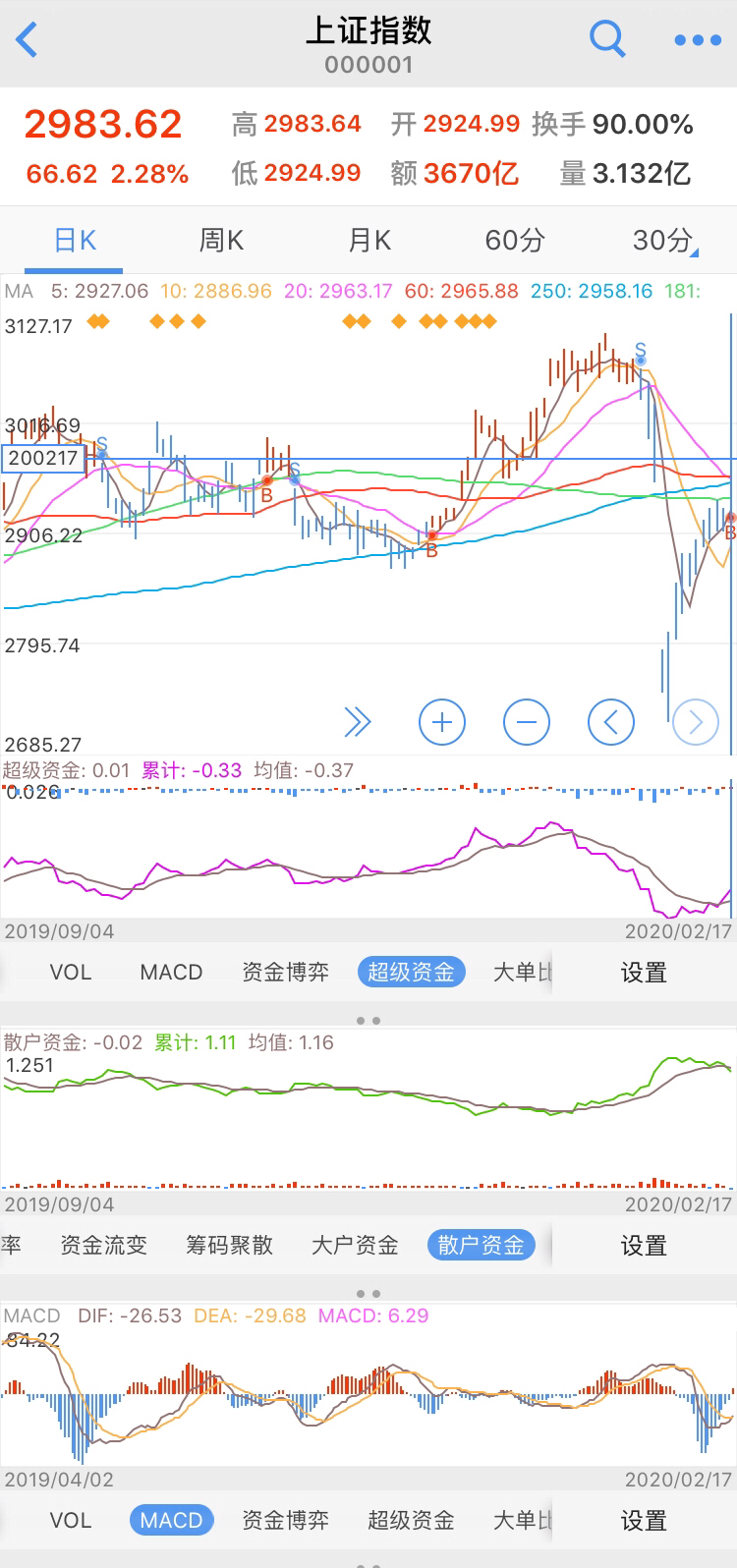Switch to the 月K monthly chart tab
Image resolution: width=737 pixels, height=1568 pixels.
(369, 241)
